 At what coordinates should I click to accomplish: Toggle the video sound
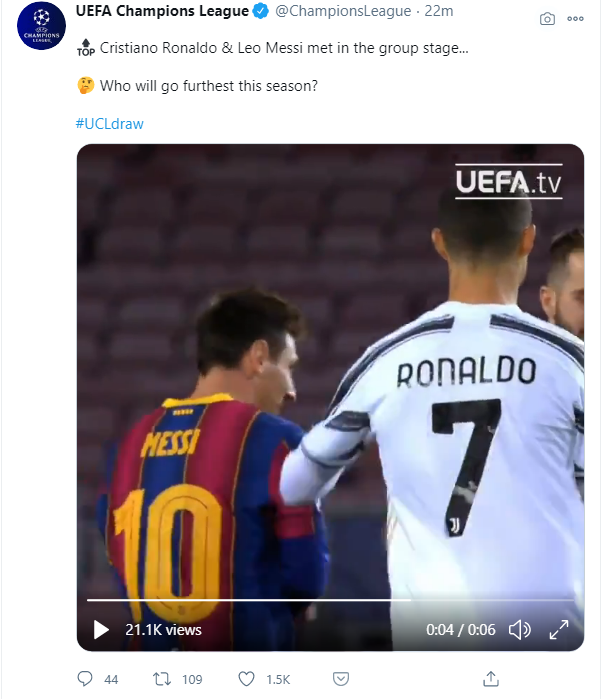click(519, 630)
